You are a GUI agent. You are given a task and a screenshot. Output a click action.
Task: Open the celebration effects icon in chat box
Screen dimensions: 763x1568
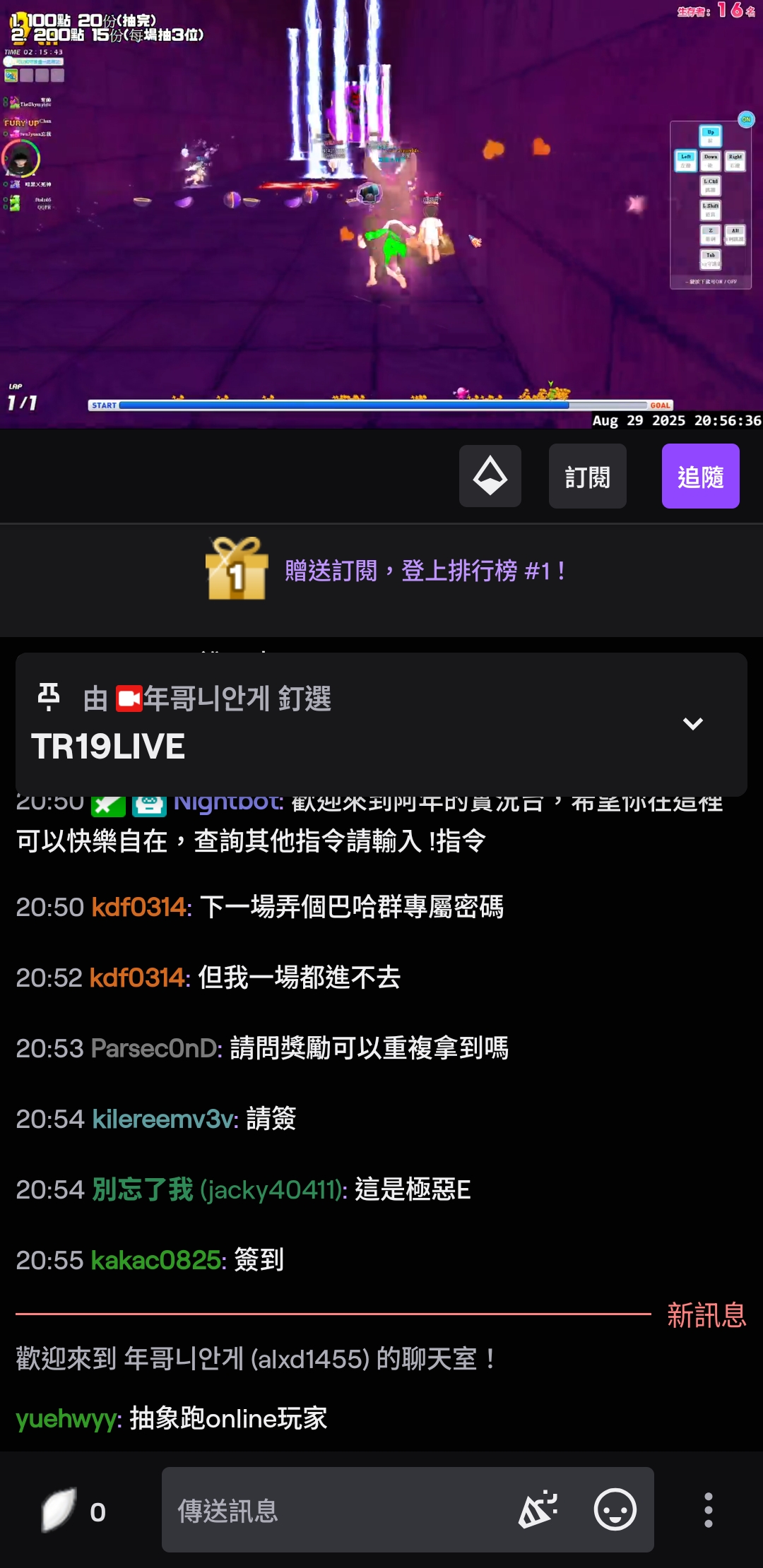coord(538,1510)
